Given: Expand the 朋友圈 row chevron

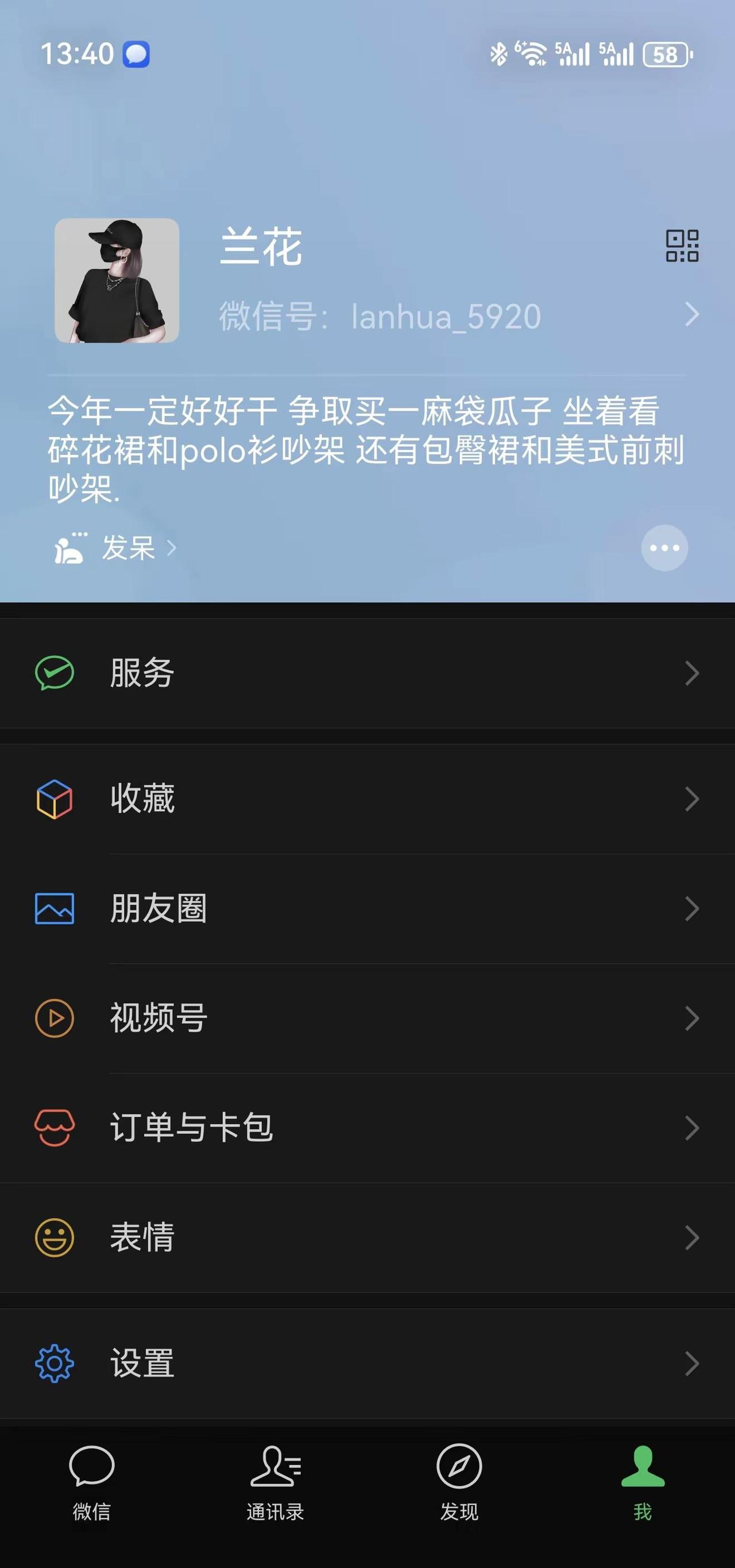Looking at the screenshot, I should coord(692,909).
